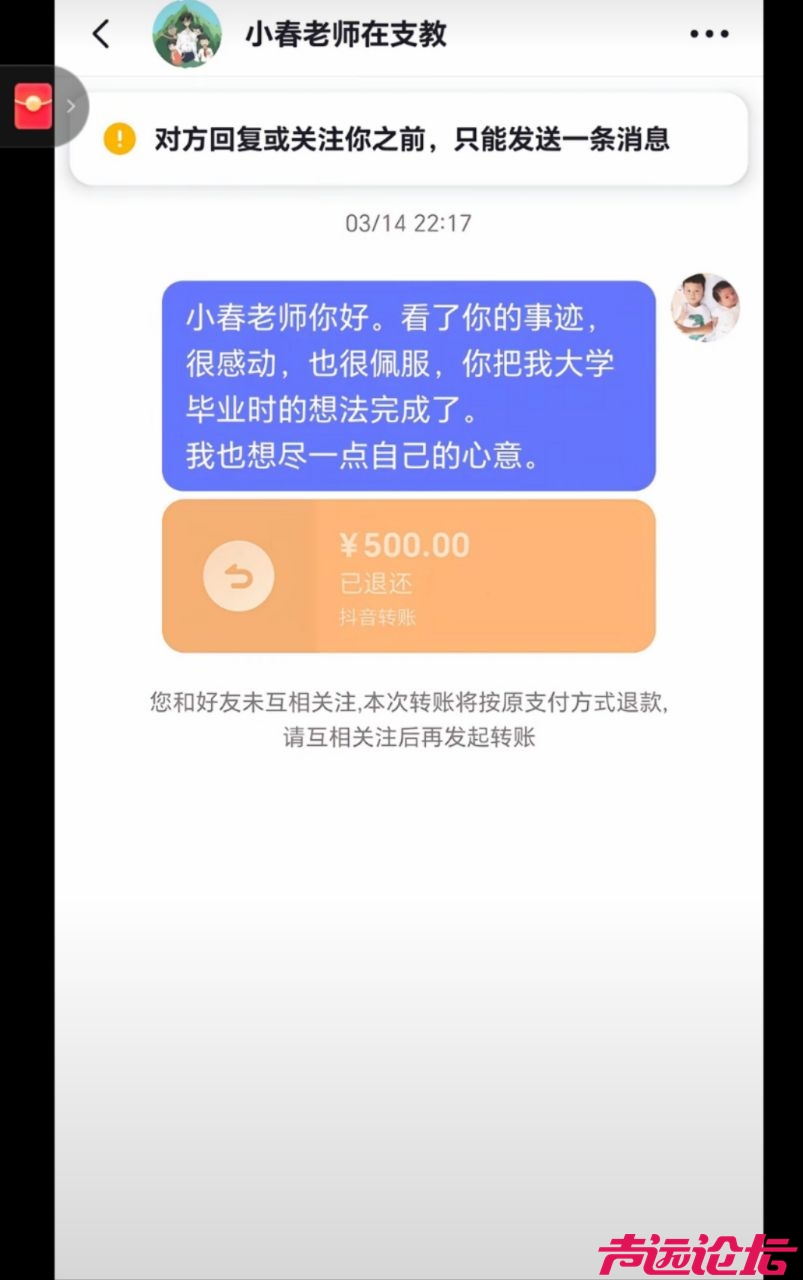Open the three-dot overflow menu
803x1280 pixels.
coord(709,34)
